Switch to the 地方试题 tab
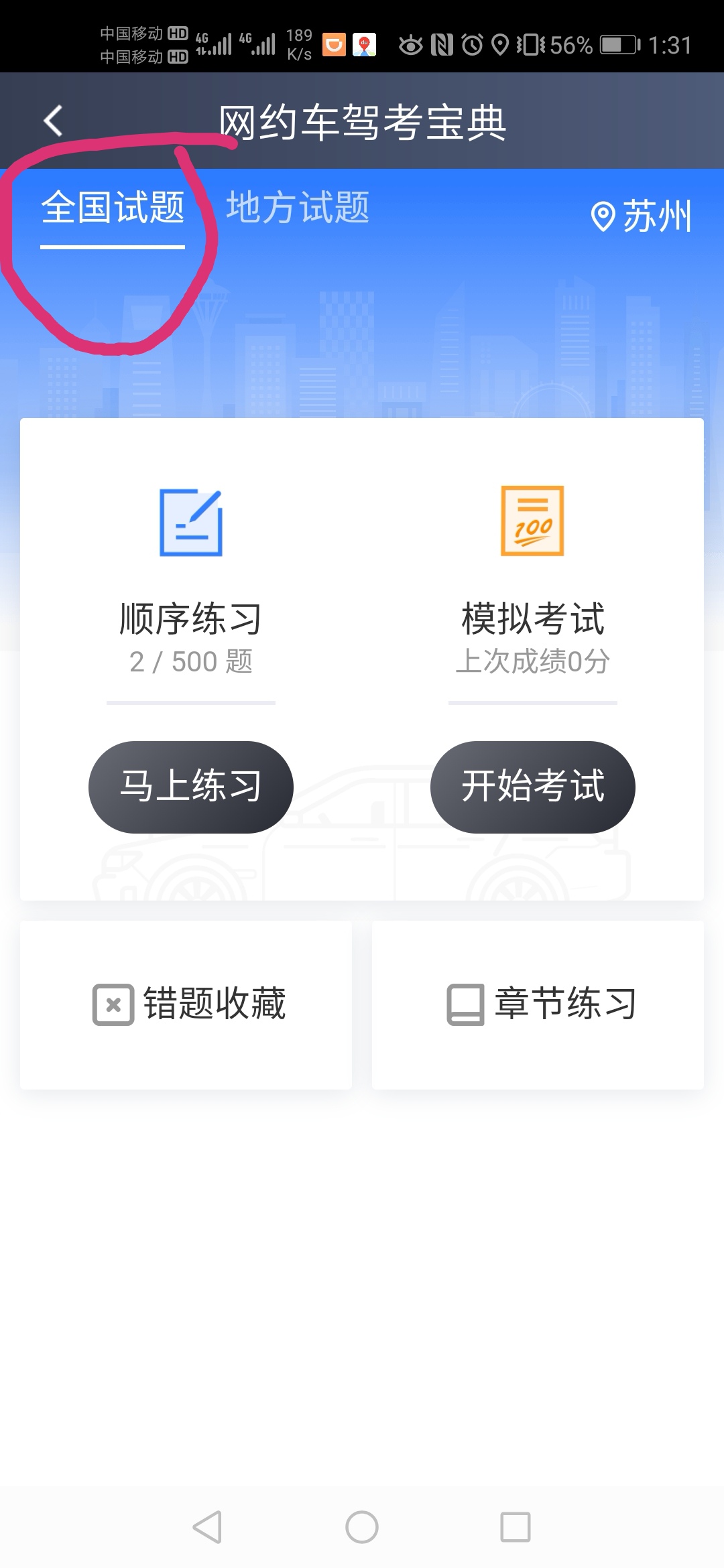 [x=297, y=208]
